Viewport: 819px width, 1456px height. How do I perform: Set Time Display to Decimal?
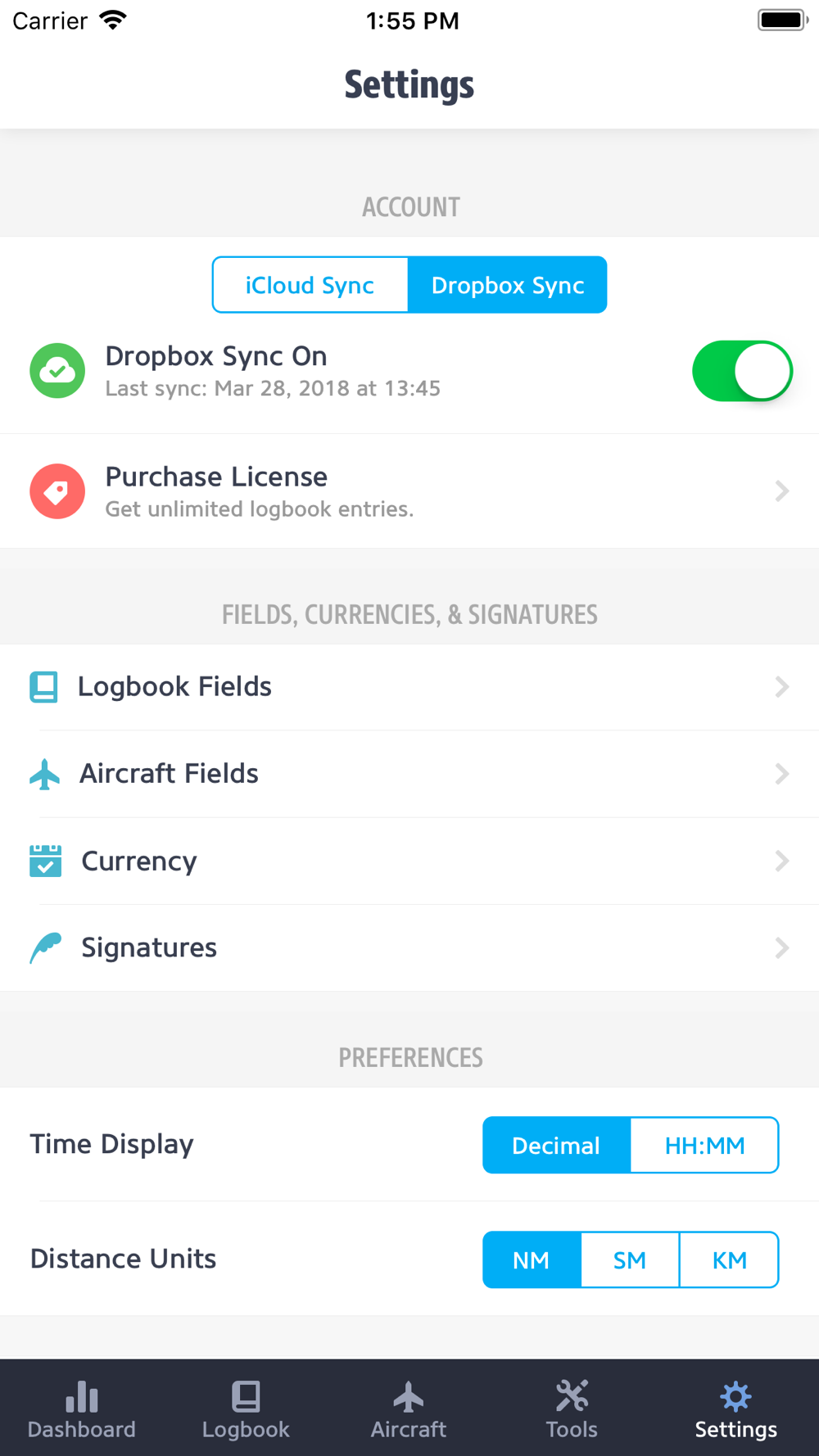[556, 1145]
